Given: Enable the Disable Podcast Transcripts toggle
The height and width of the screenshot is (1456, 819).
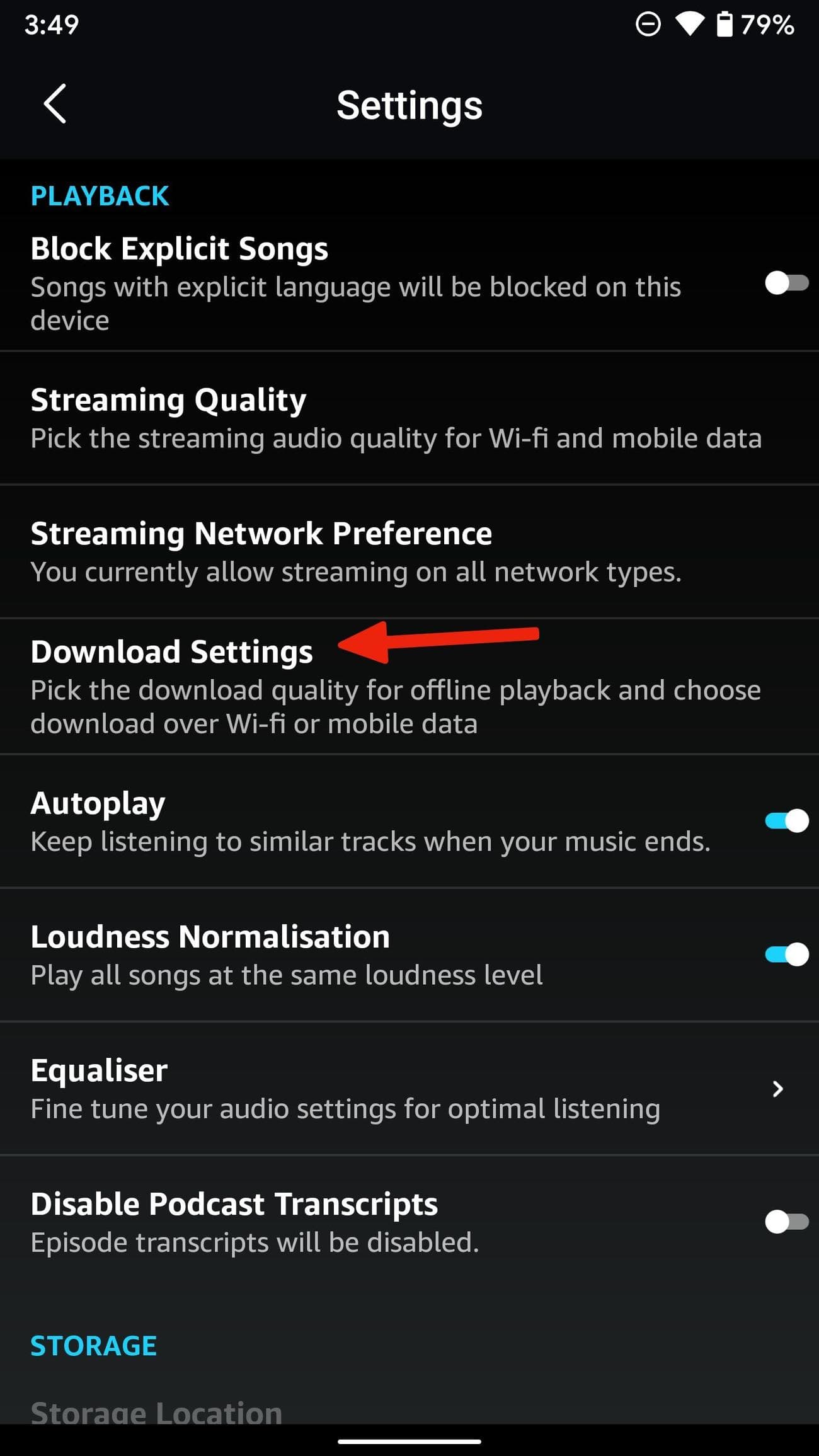Looking at the screenshot, I should (x=786, y=1221).
